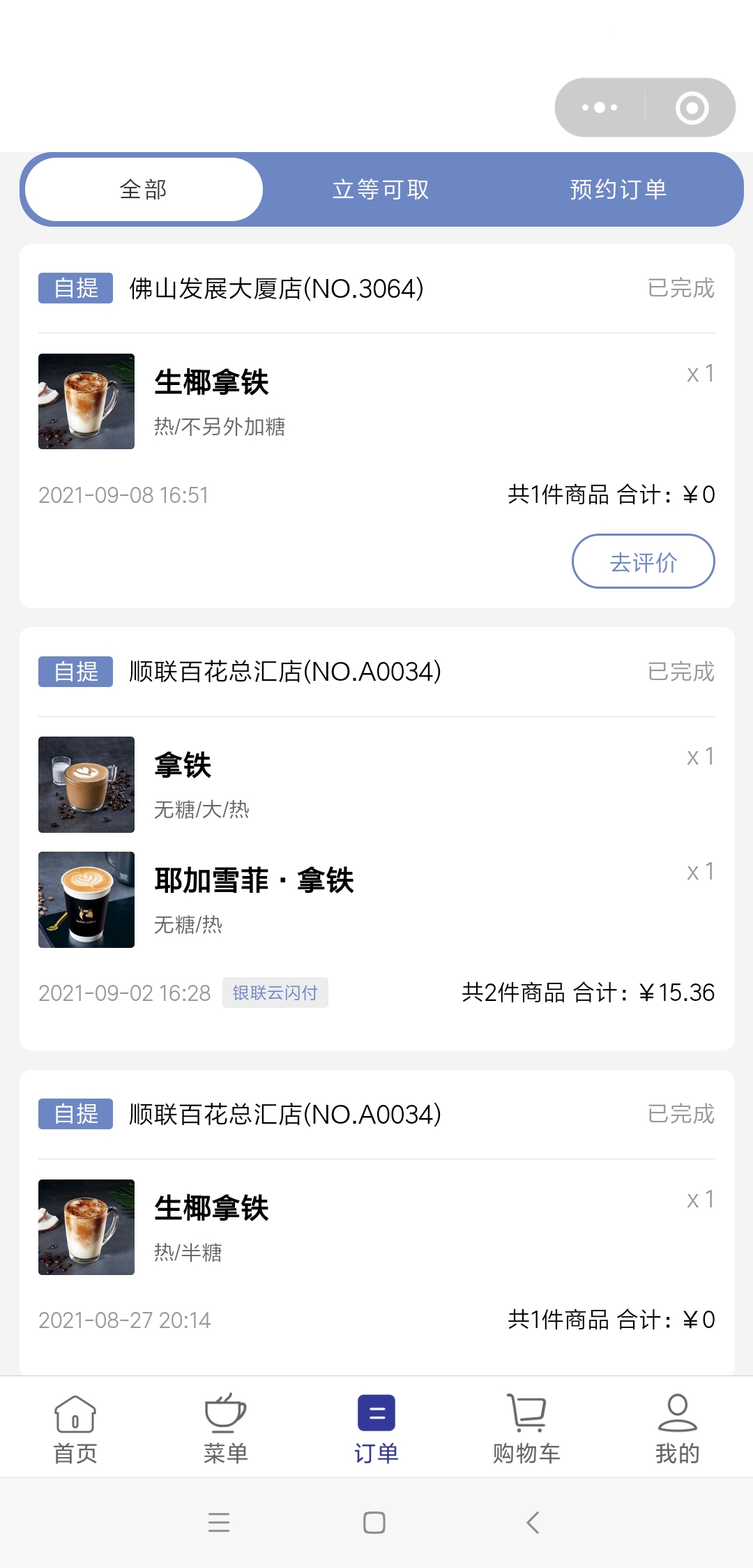Tap the system home button
753x1568 pixels.
pos(374,1523)
